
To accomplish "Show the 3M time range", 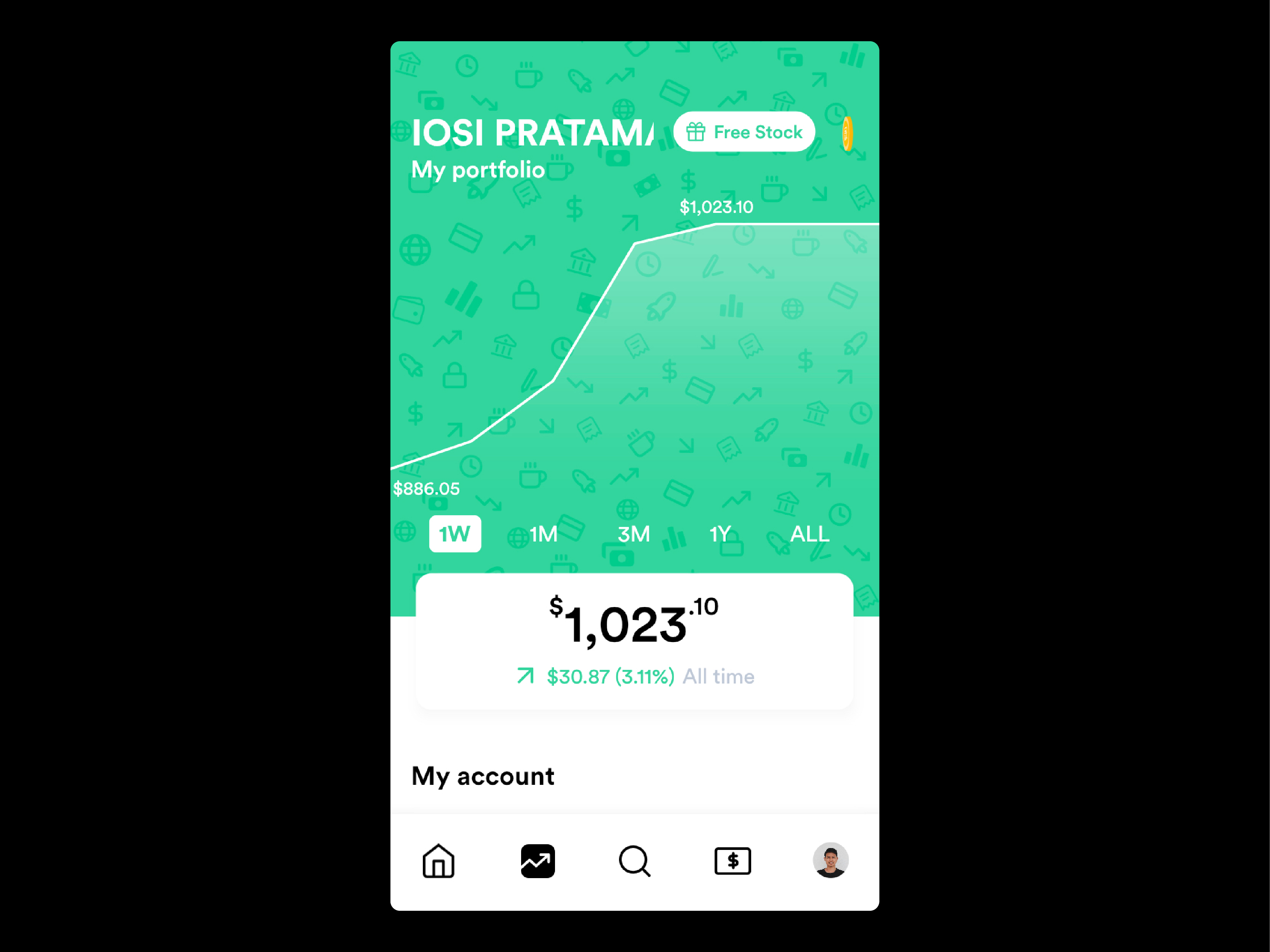I will pos(633,534).
